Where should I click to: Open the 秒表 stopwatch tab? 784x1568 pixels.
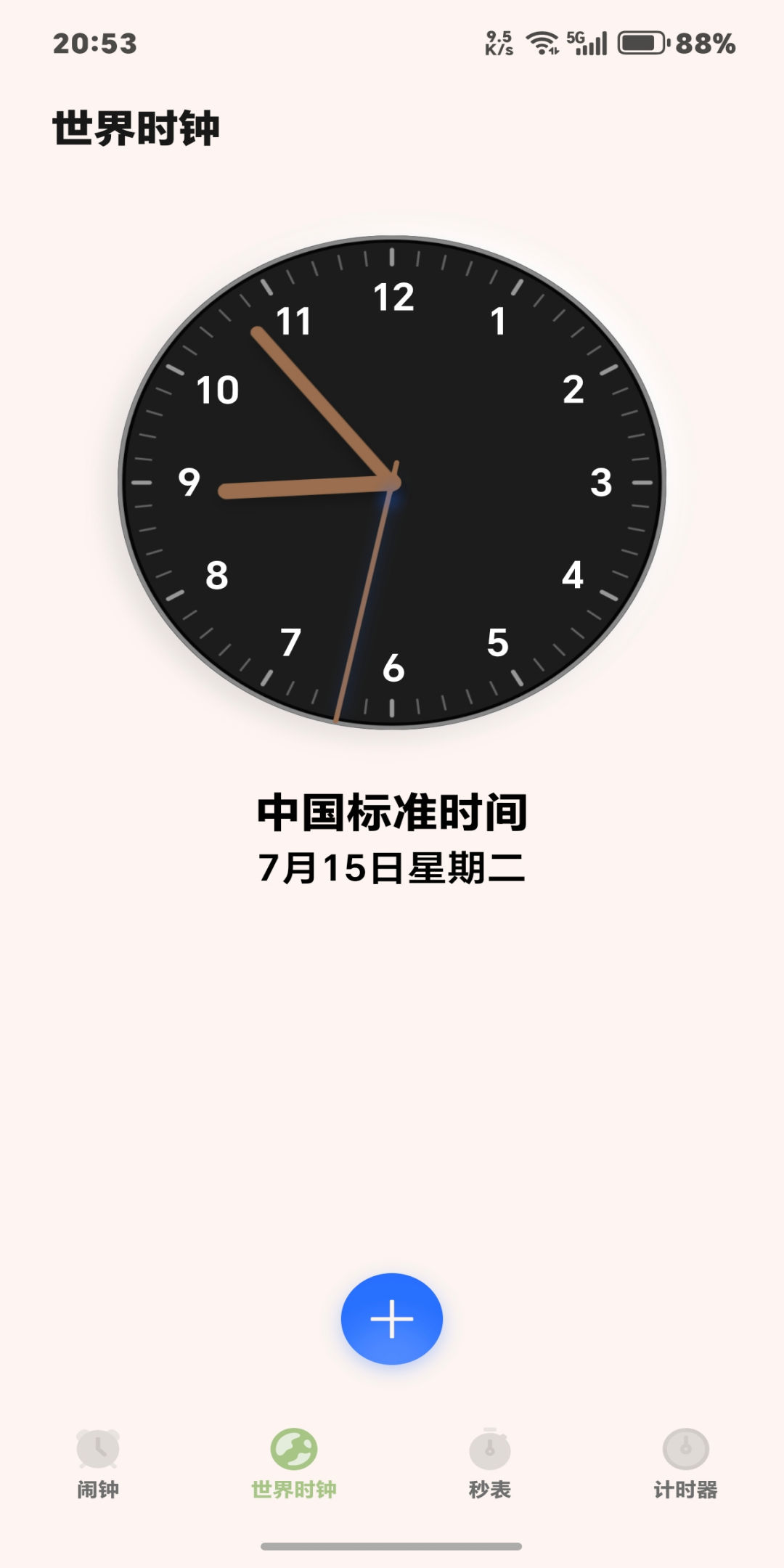click(489, 1463)
